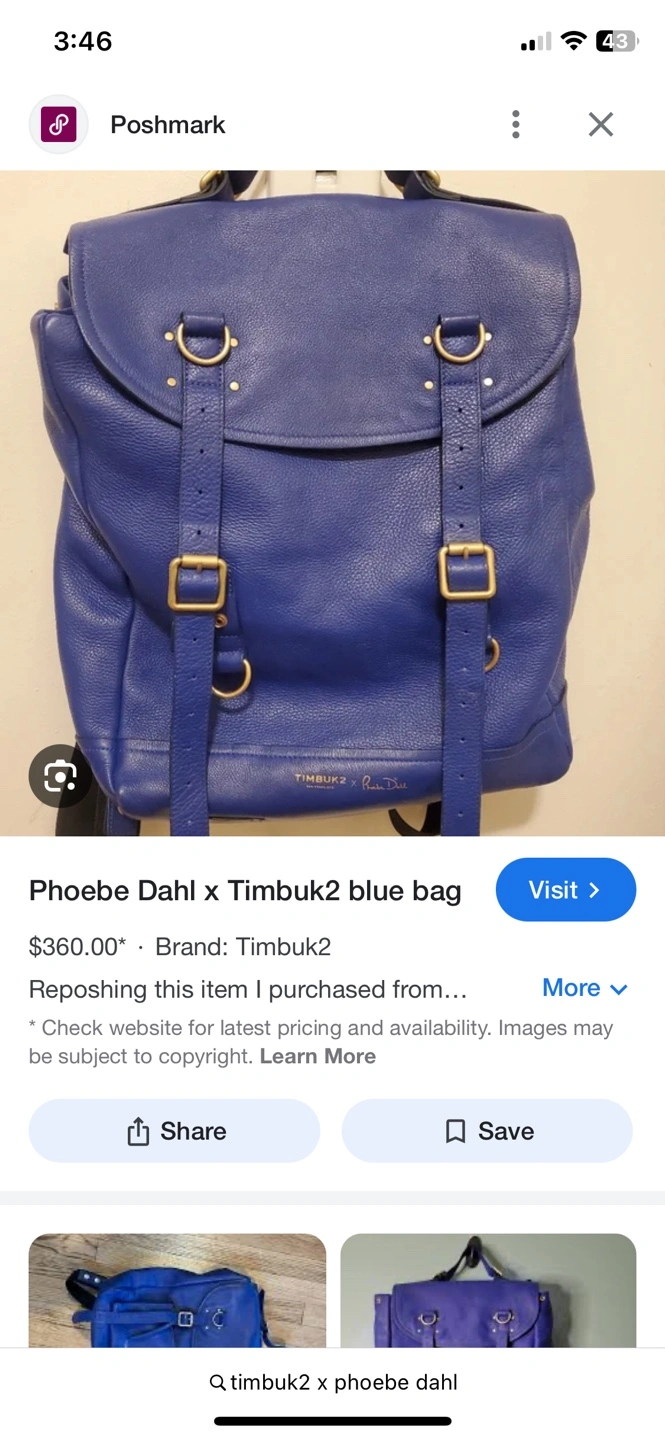This screenshot has height=1440, width=665.
Task: Tap the timbuk2 x phoebe dahl search bar
Action: [333, 1382]
